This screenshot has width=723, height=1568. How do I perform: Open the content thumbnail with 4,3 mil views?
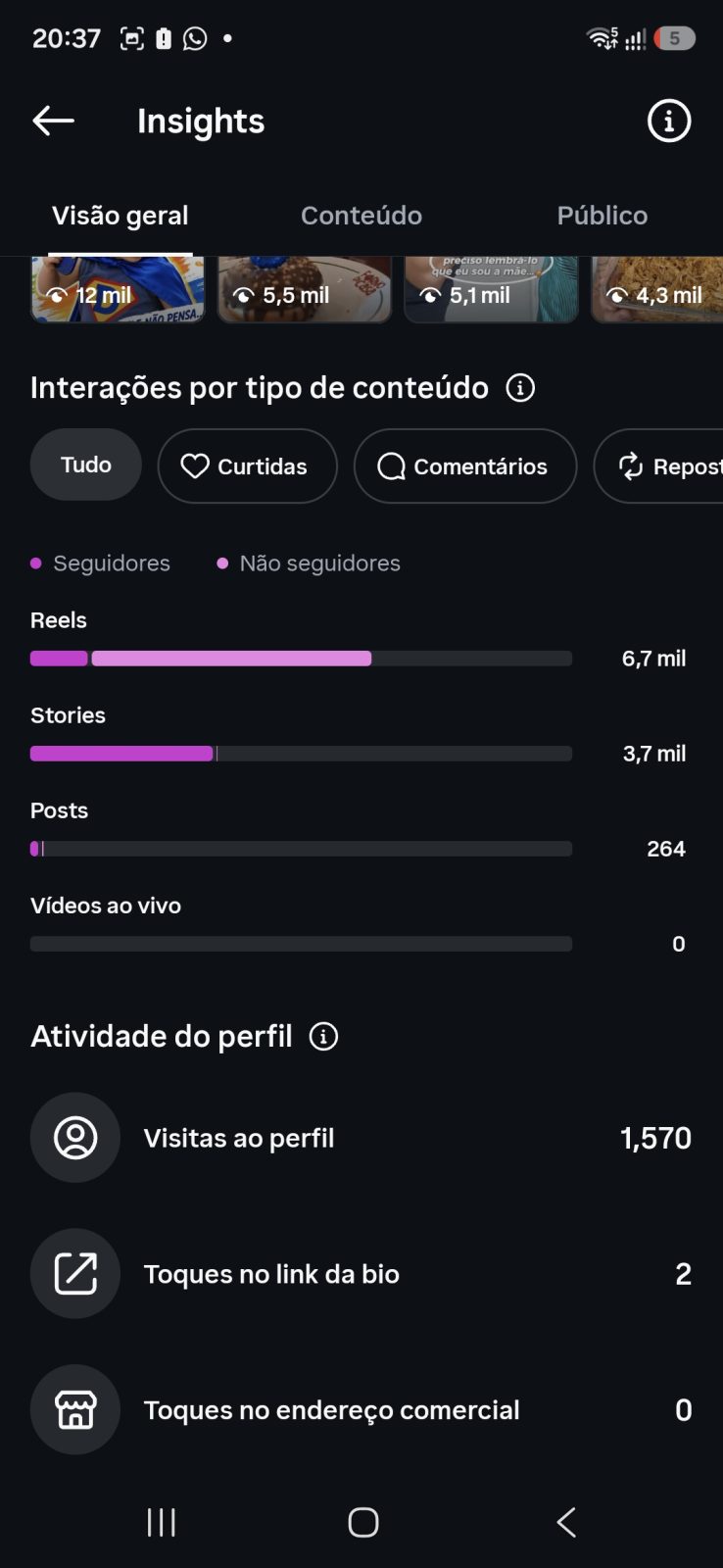pos(657,290)
